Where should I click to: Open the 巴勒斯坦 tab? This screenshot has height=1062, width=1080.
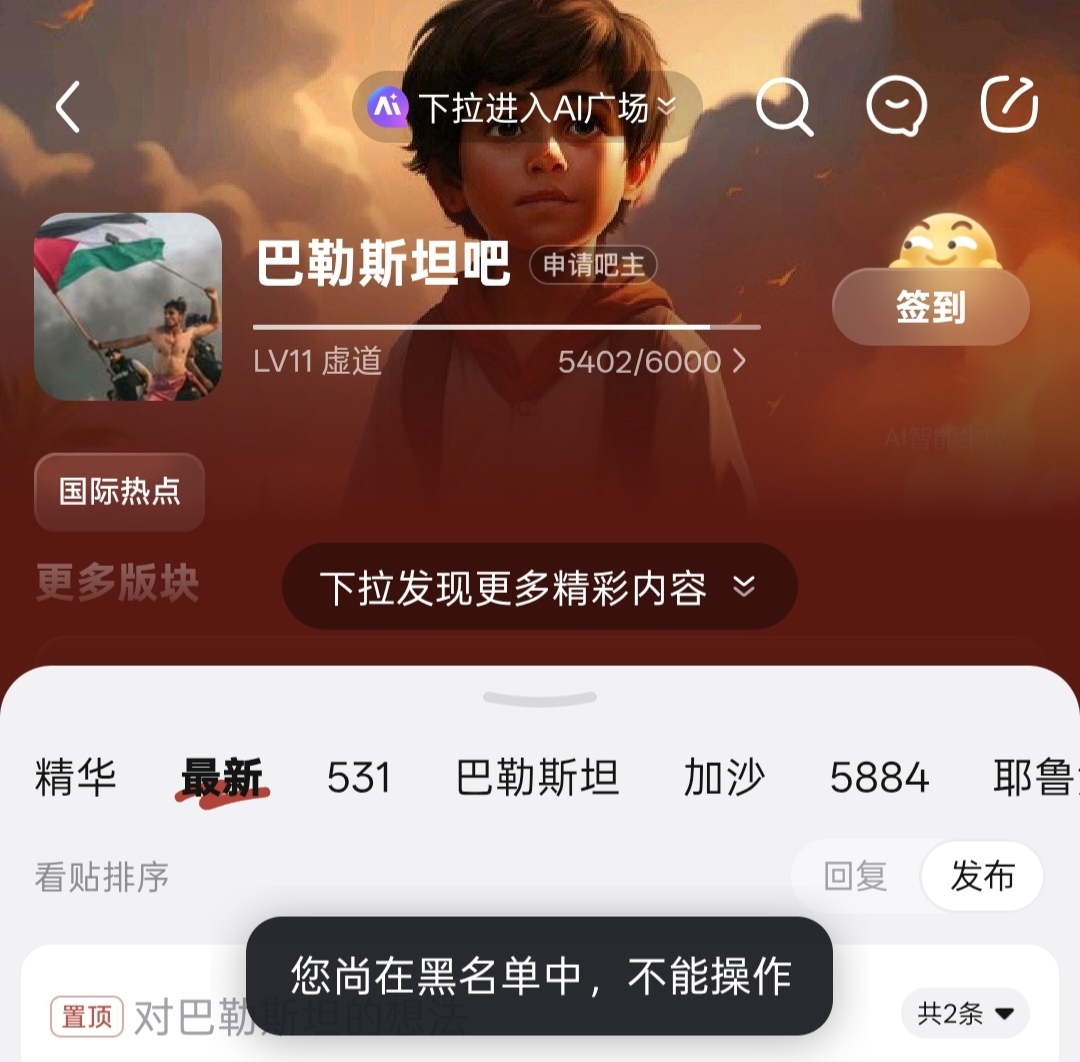538,777
